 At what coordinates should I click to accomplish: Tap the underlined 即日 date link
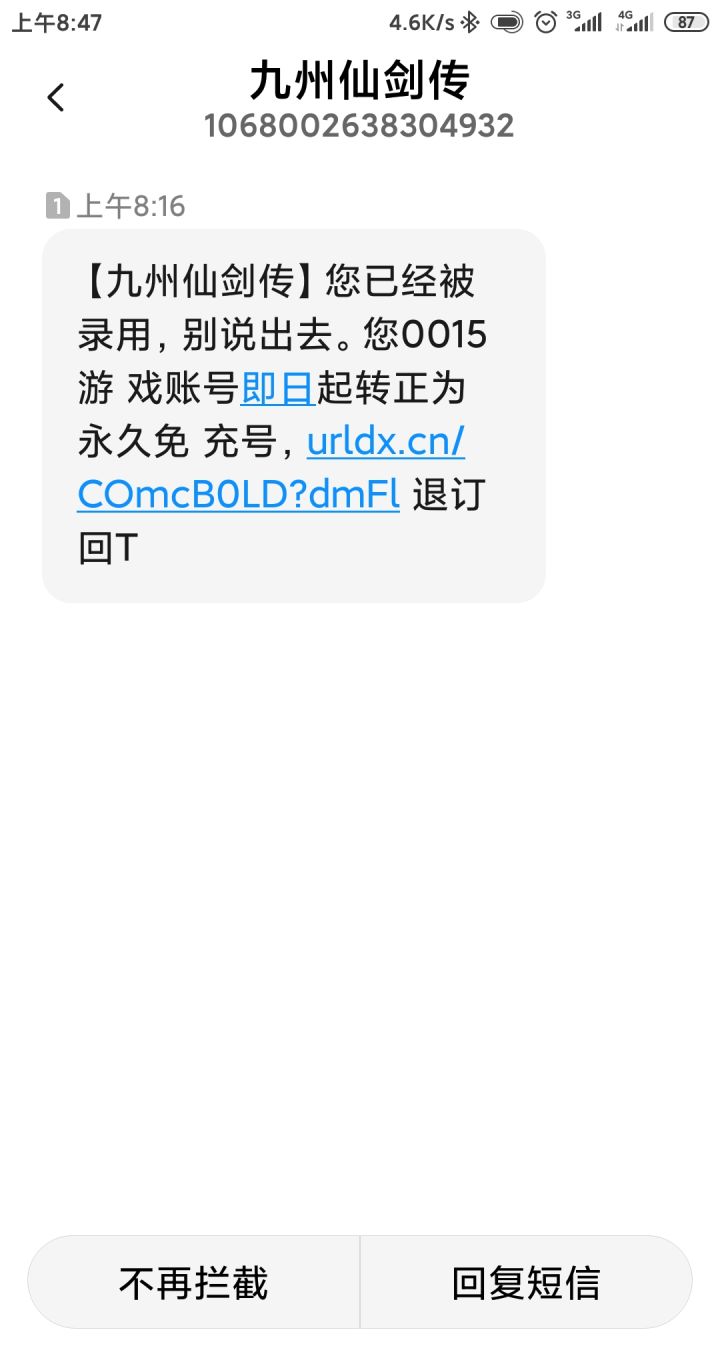tap(278, 388)
